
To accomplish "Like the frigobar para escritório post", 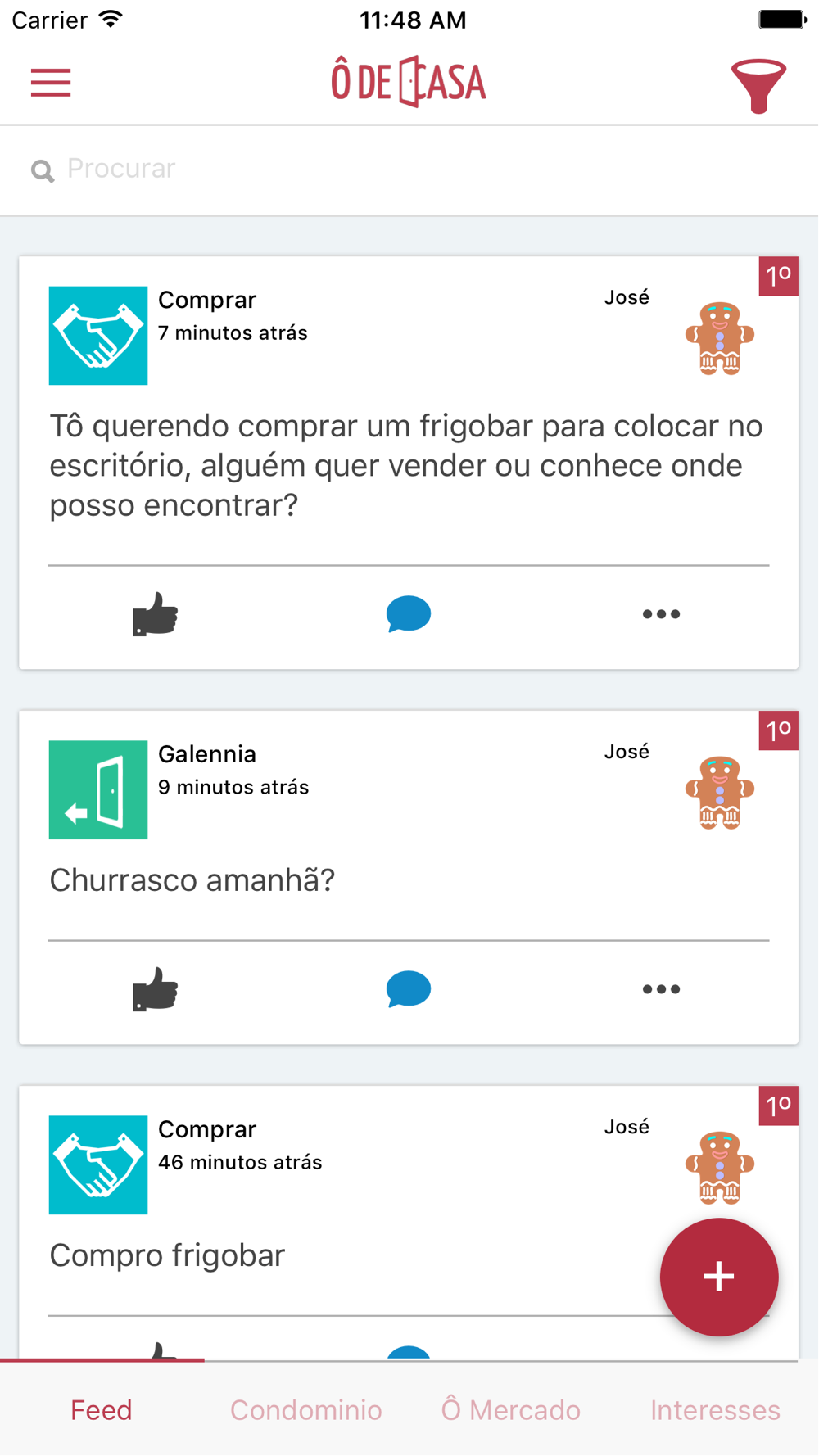I will pyautogui.click(x=155, y=614).
